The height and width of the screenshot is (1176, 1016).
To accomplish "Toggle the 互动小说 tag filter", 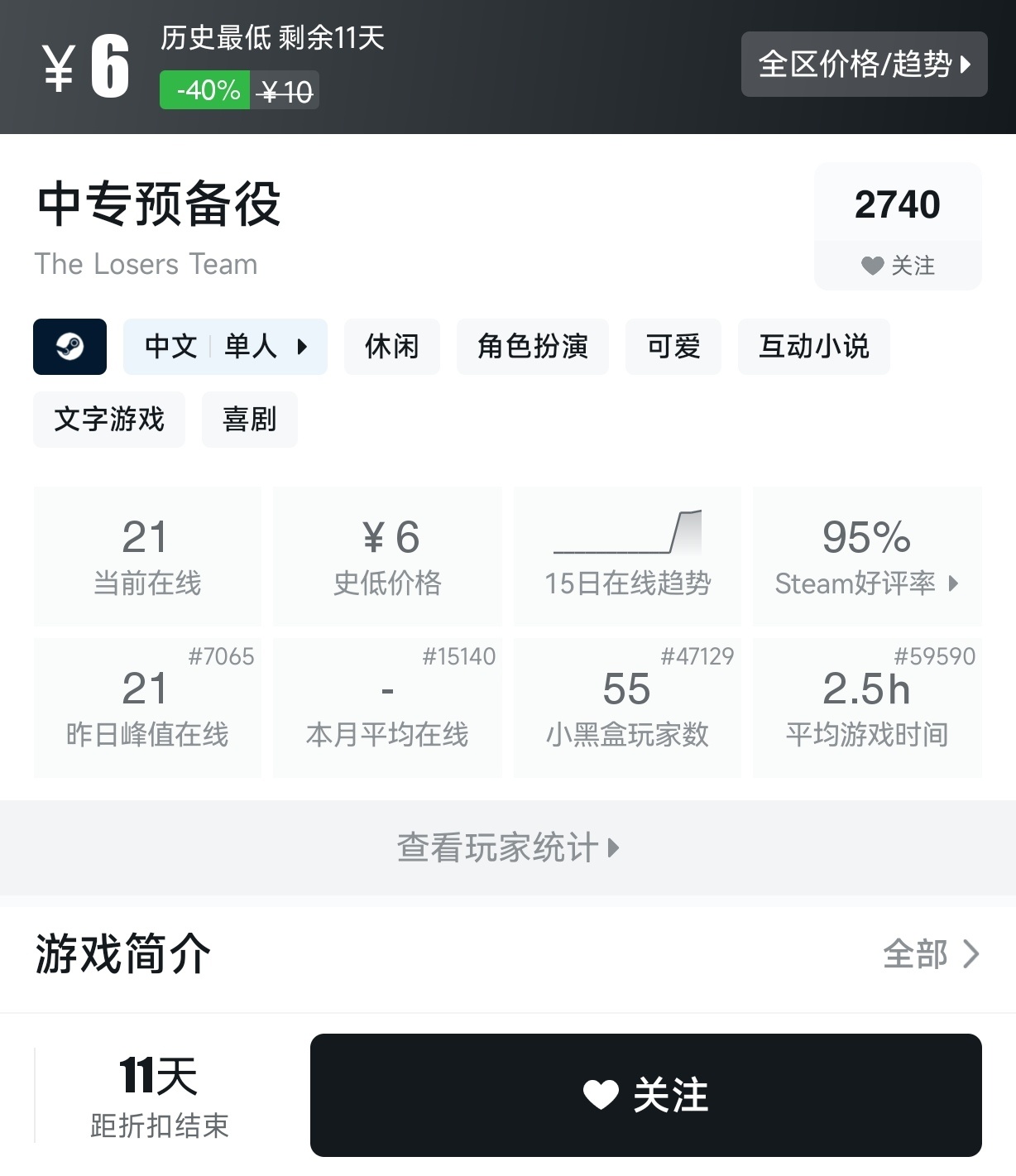I will pos(813,347).
